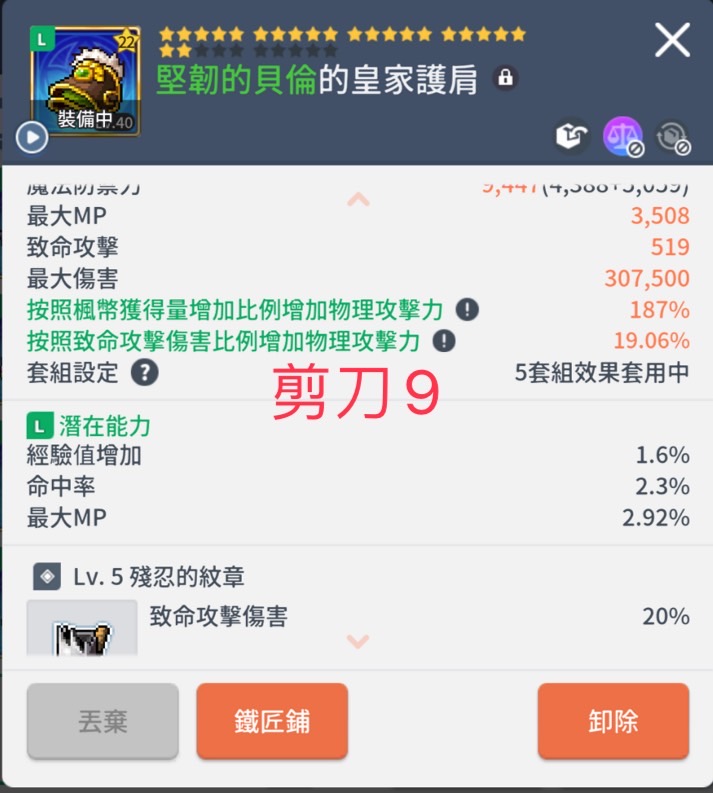
Task: Tap the gray exchange cycle icon
Action: pyautogui.click(x=673, y=137)
